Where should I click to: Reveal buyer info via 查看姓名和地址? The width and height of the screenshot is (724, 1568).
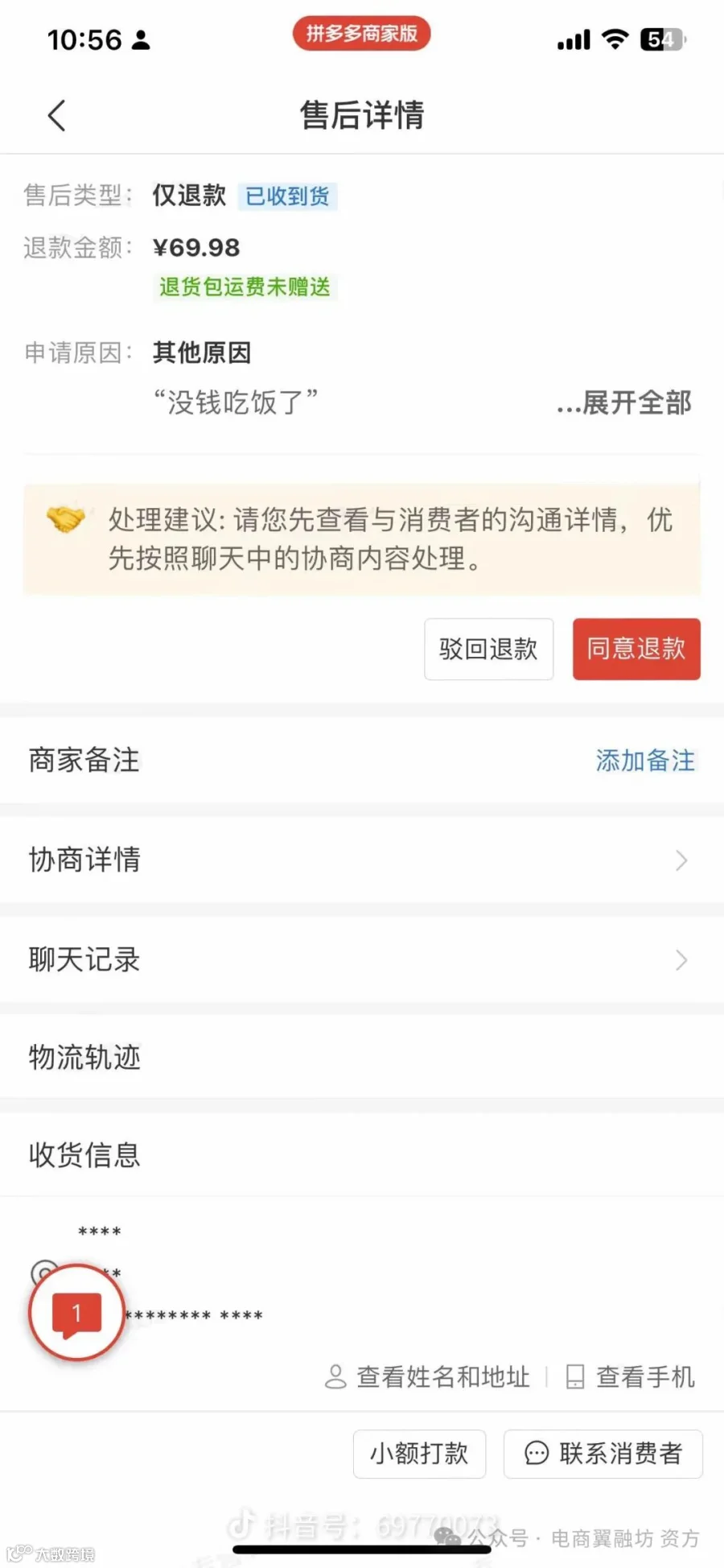427,1377
